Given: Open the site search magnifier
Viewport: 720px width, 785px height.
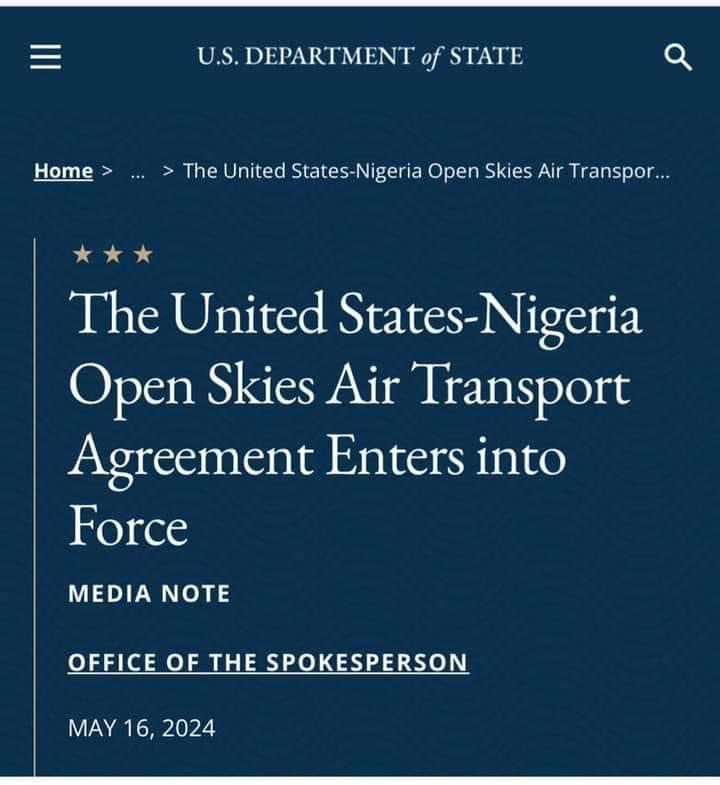Looking at the screenshot, I should (x=678, y=58).
